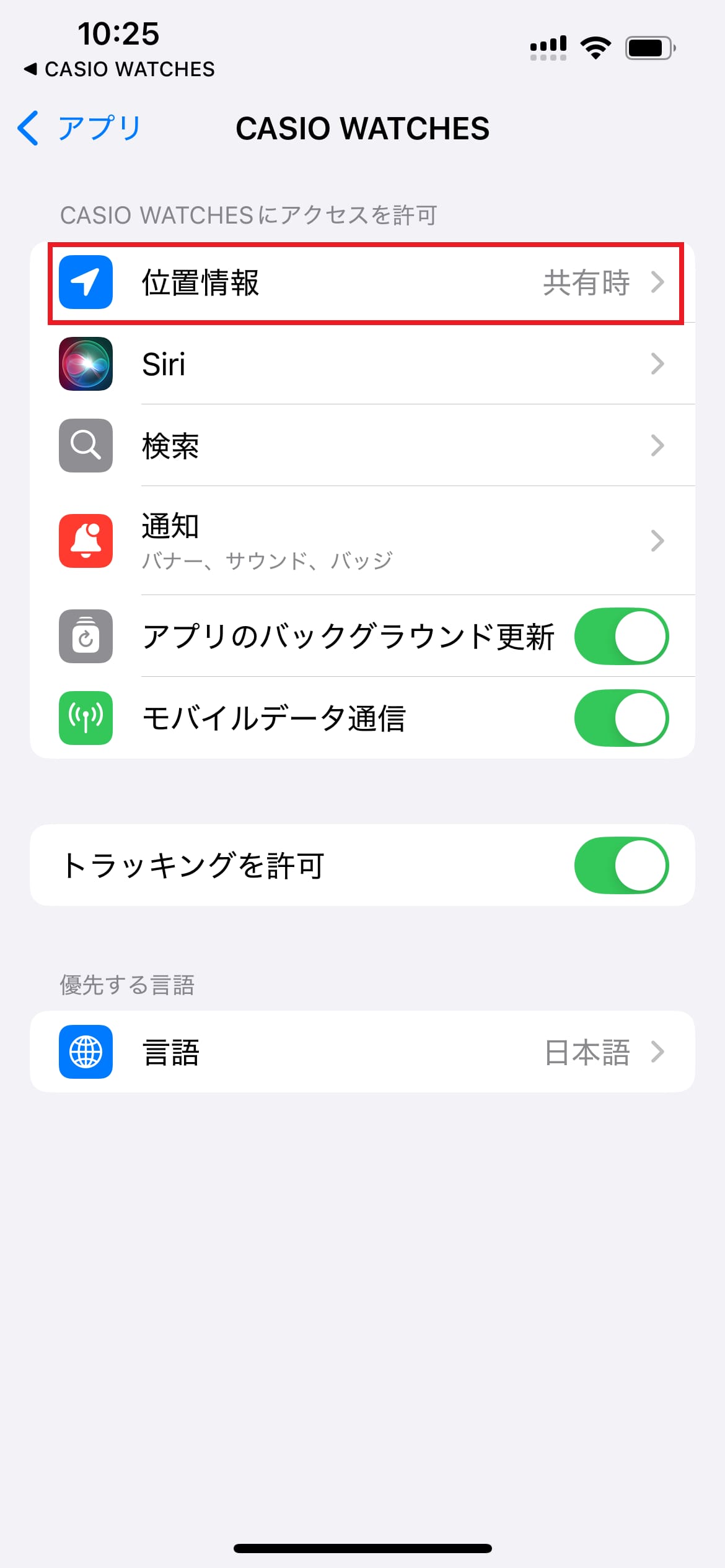Open the 言語 language setting
Image resolution: width=725 pixels, height=1568 pixels.
(362, 1052)
